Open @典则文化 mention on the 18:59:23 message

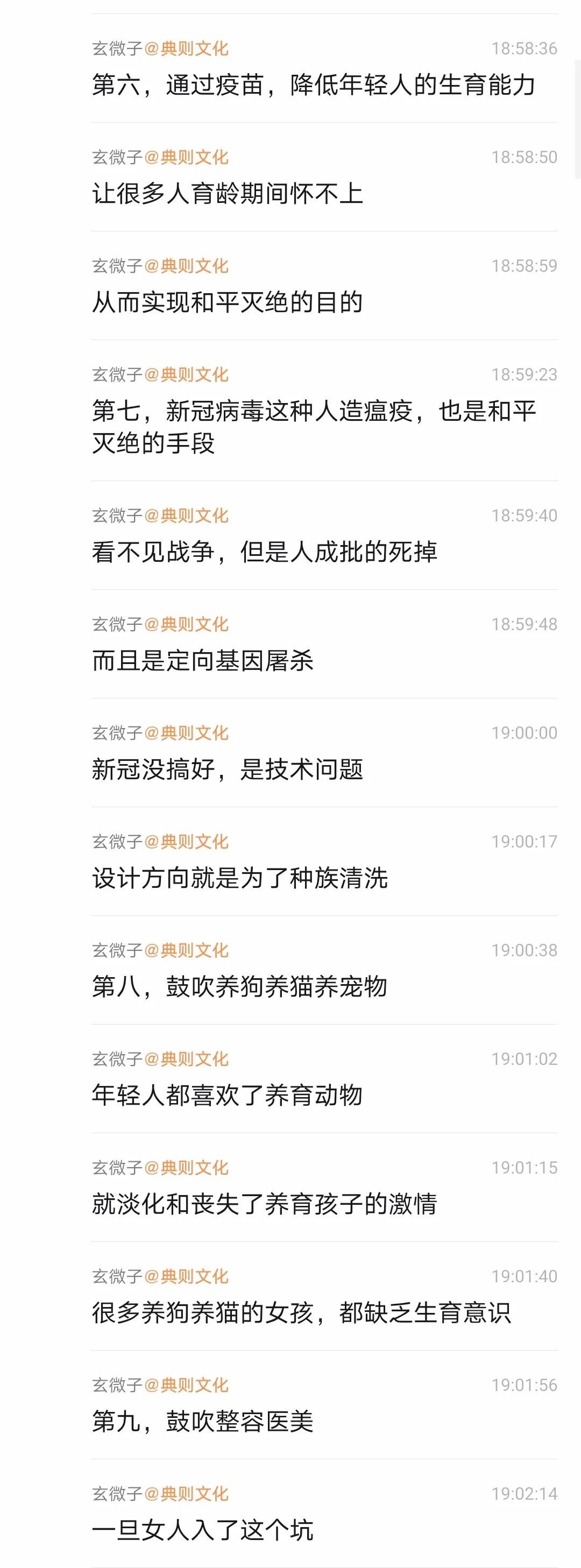[x=186, y=375]
